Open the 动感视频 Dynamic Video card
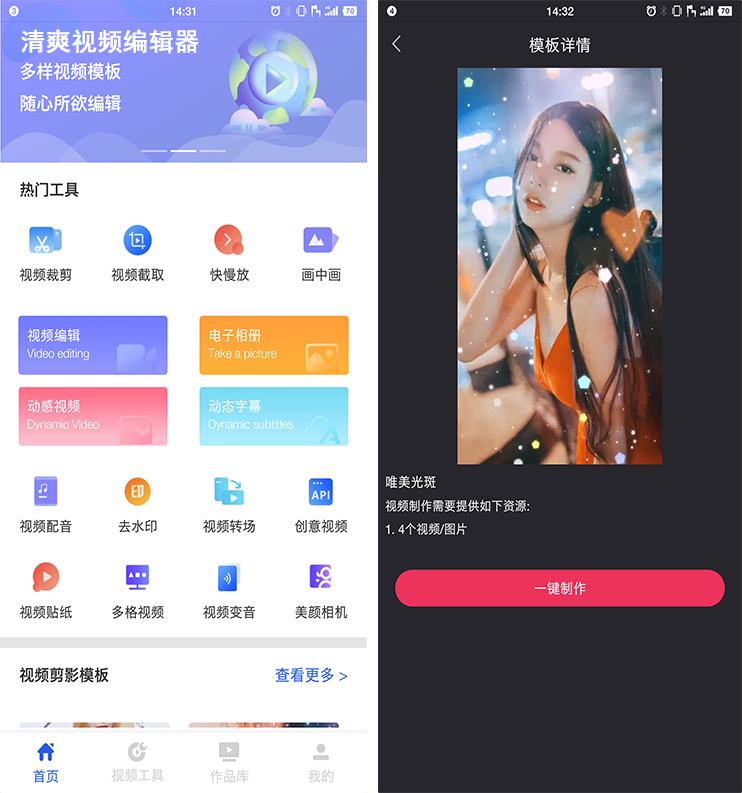 93,416
